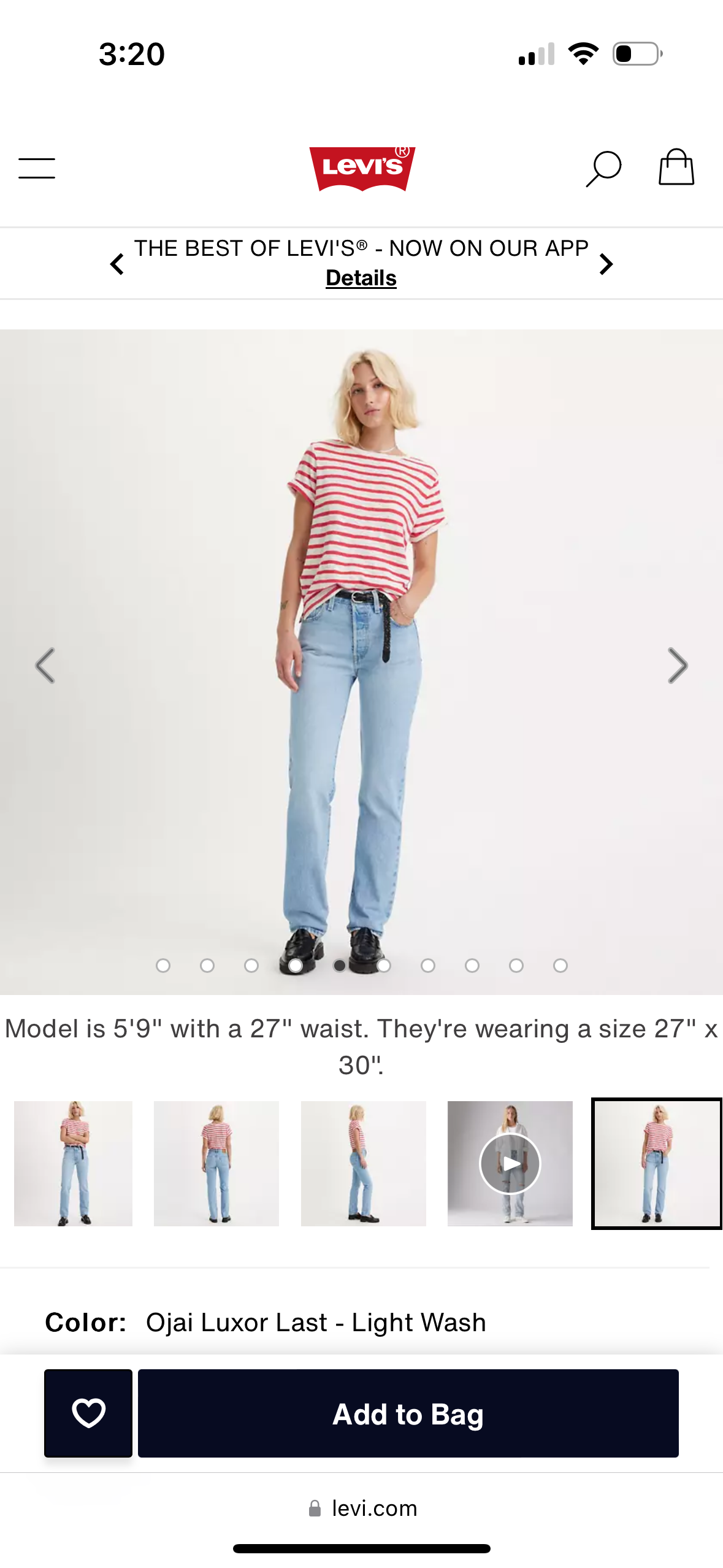
Task: Tap Add to Bag
Action: pyautogui.click(x=408, y=1413)
